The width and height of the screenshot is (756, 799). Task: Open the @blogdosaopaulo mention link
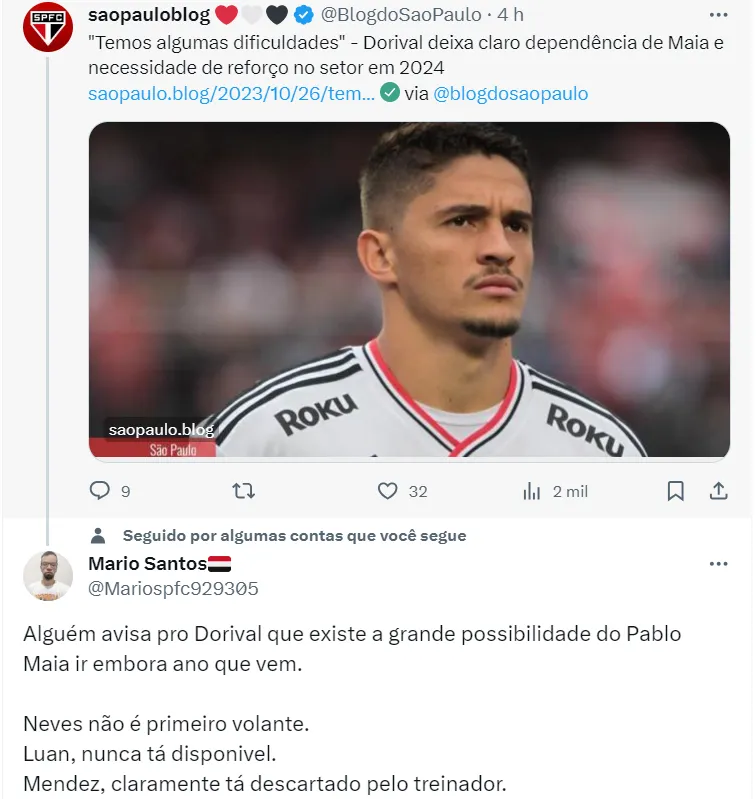click(510, 94)
